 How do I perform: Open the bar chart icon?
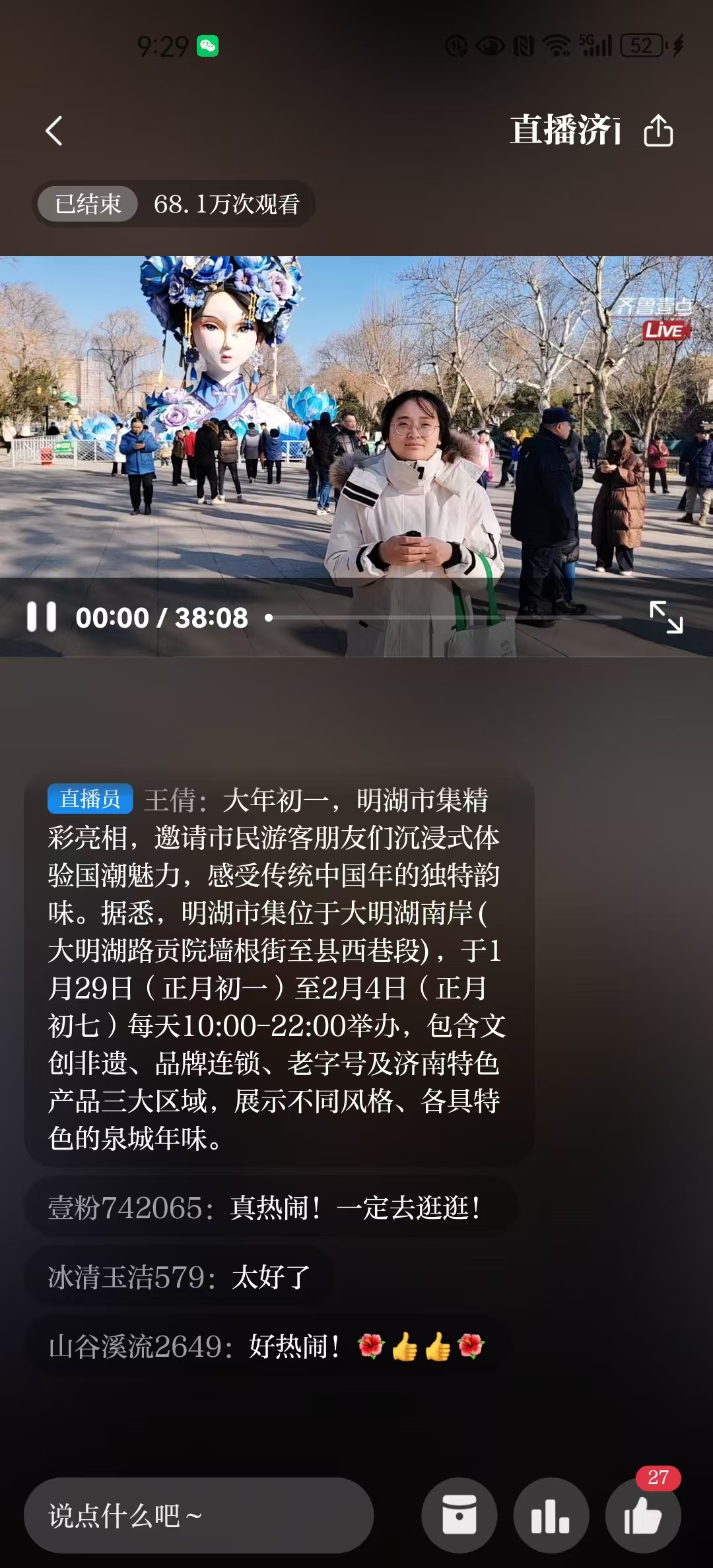[x=551, y=1515]
